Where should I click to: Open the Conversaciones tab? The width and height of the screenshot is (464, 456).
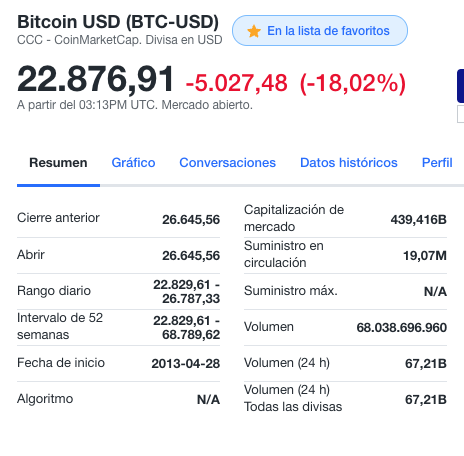coord(228,163)
